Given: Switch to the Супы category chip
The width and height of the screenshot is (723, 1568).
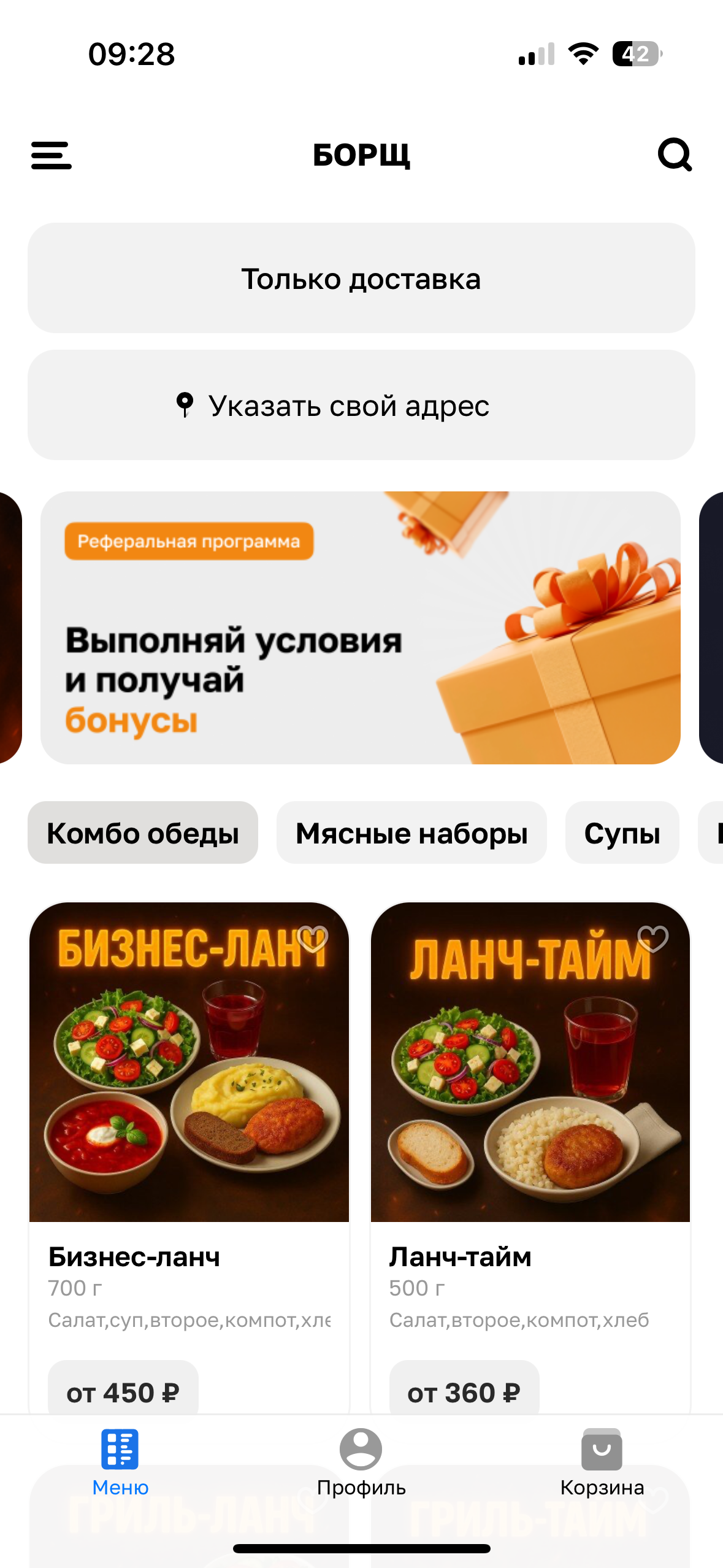Looking at the screenshot, I should coord(622,833).
